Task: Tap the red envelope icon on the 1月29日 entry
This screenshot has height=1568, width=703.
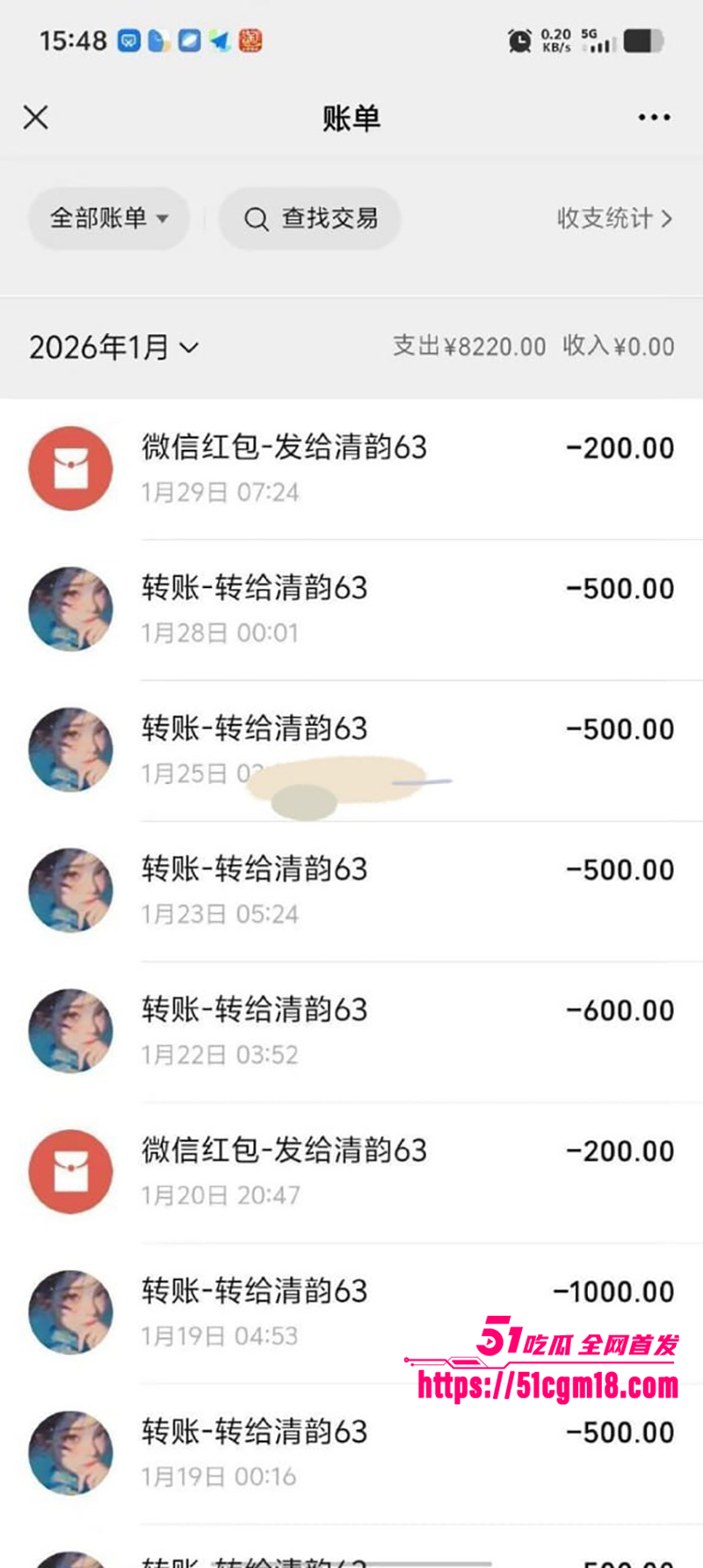Action: pos(70,468)
